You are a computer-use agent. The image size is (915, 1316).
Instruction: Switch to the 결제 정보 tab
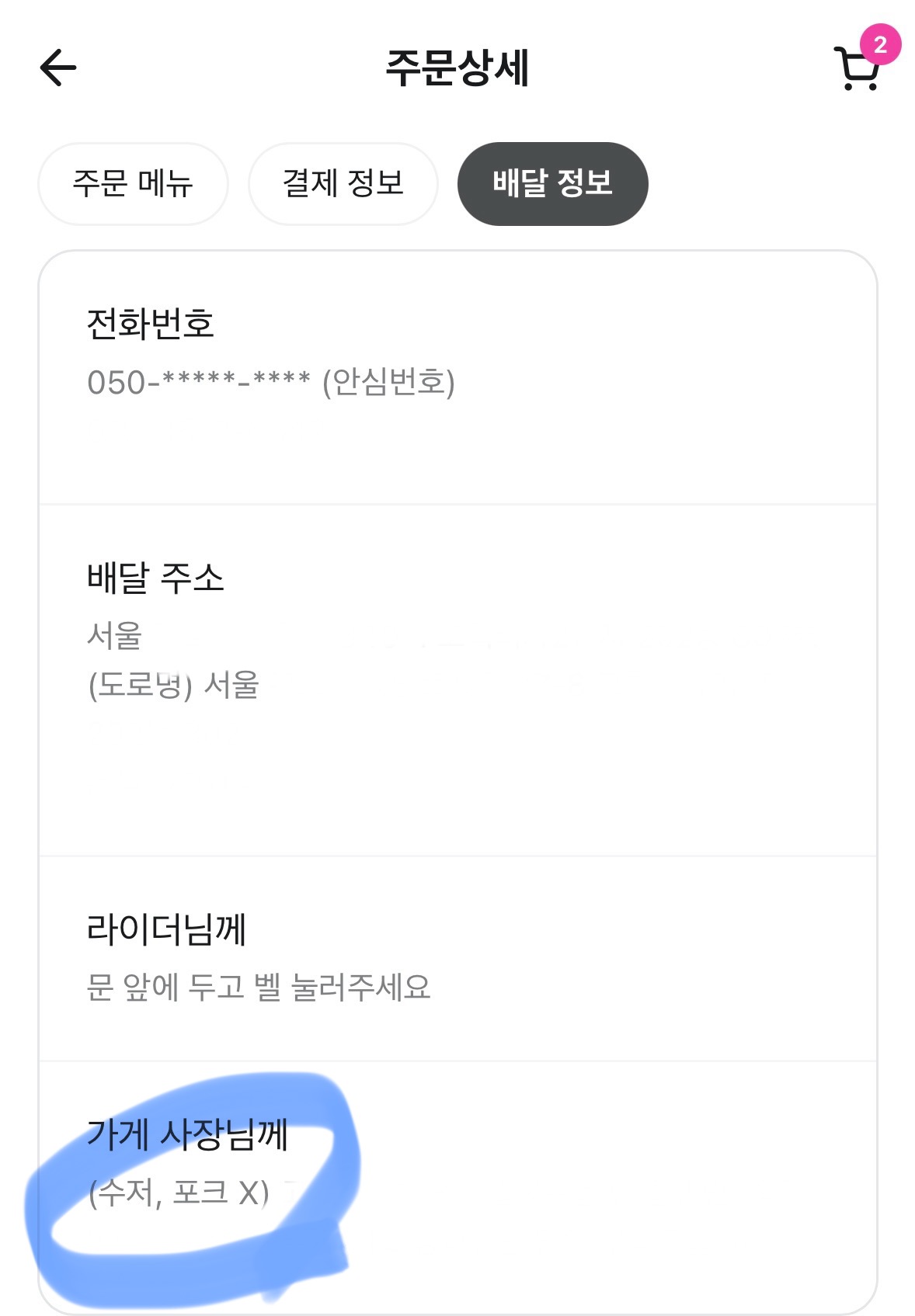343,184
